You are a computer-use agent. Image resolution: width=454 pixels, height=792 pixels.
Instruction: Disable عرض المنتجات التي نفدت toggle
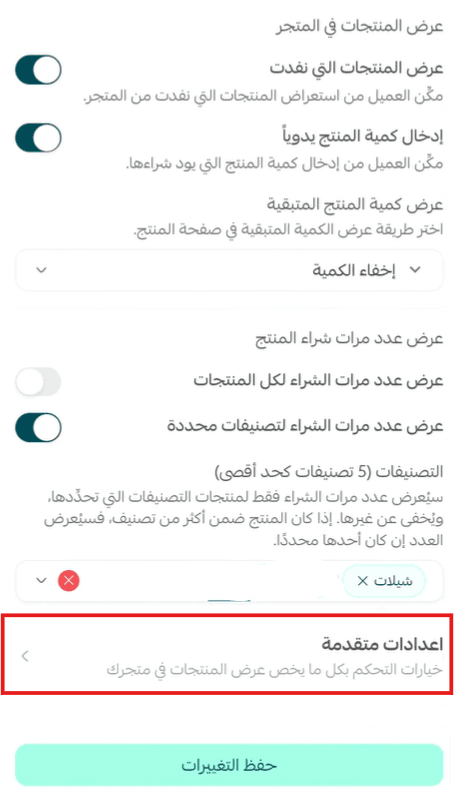[x=38, y=70]
